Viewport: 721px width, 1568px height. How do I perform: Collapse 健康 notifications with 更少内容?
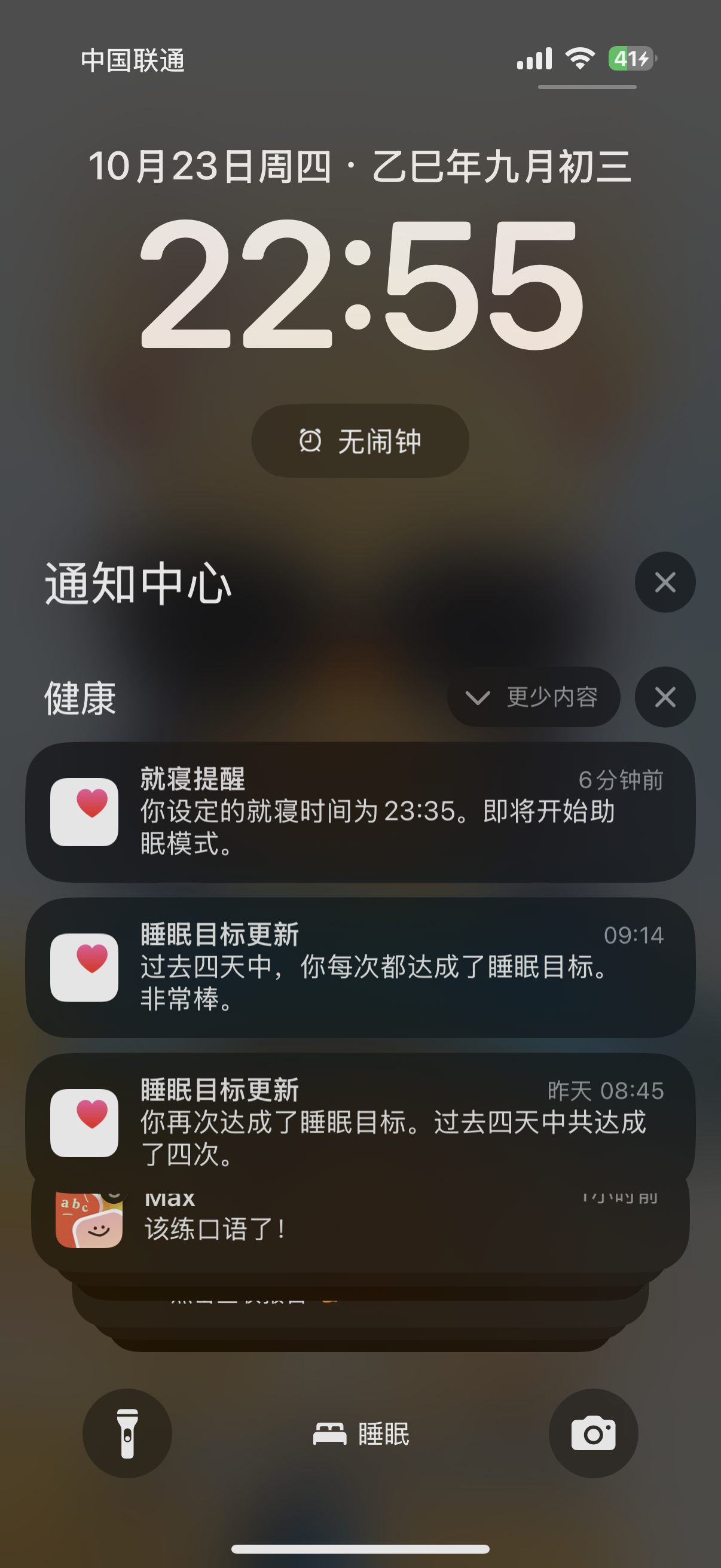[534, 697]
